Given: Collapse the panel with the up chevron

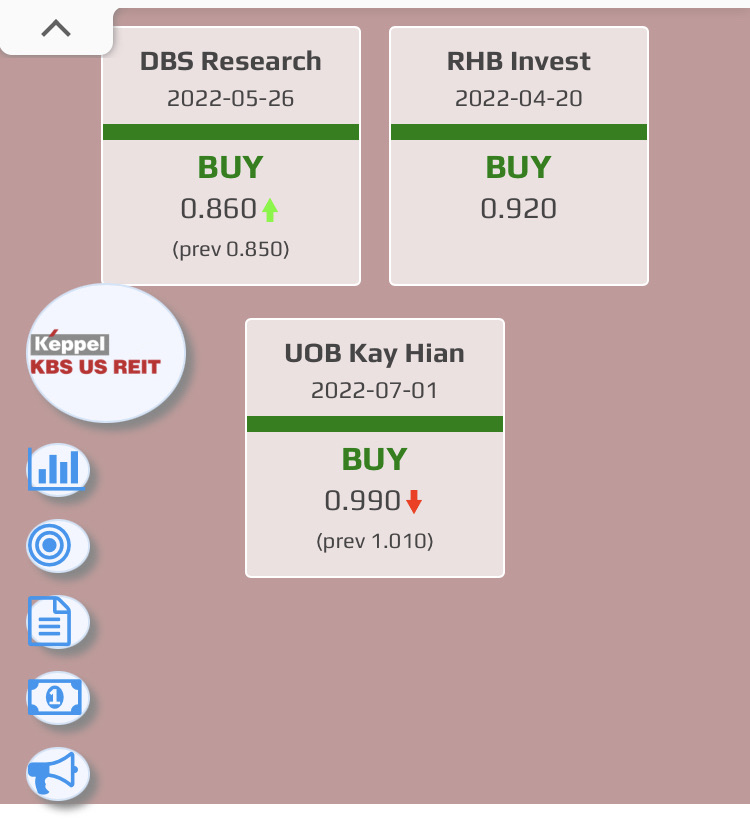Looking at the screenshot, I should (56, 28).
